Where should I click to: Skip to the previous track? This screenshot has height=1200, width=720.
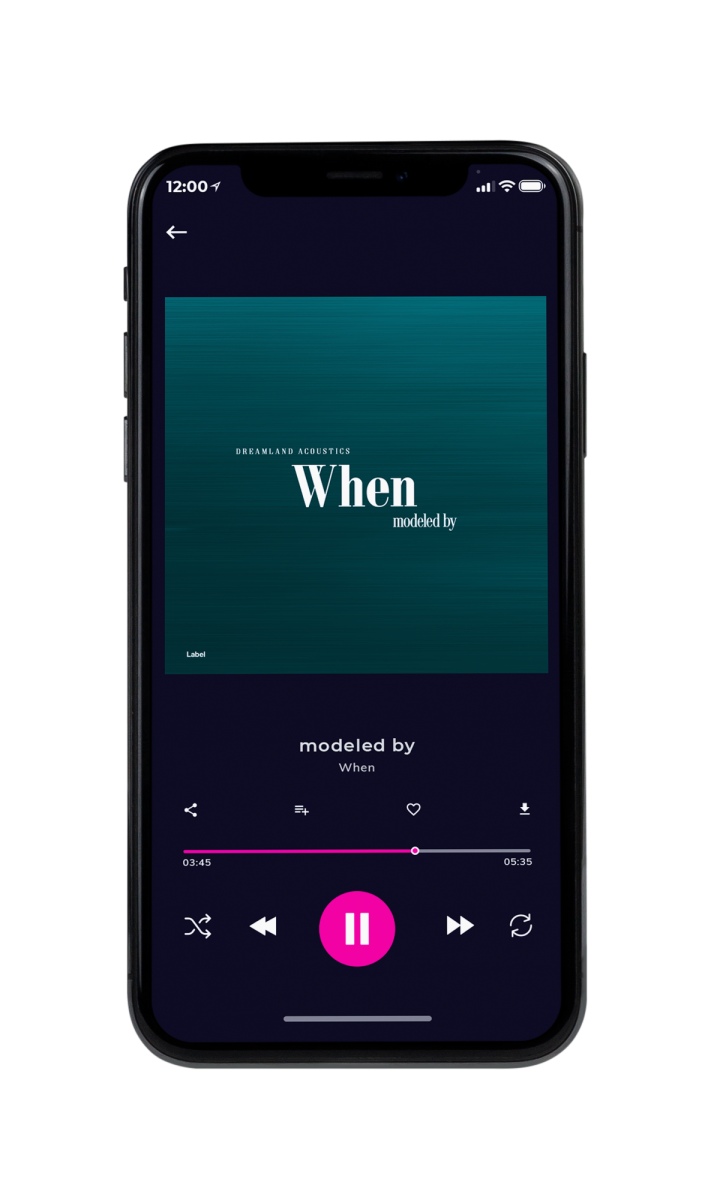tap(263, 927)
